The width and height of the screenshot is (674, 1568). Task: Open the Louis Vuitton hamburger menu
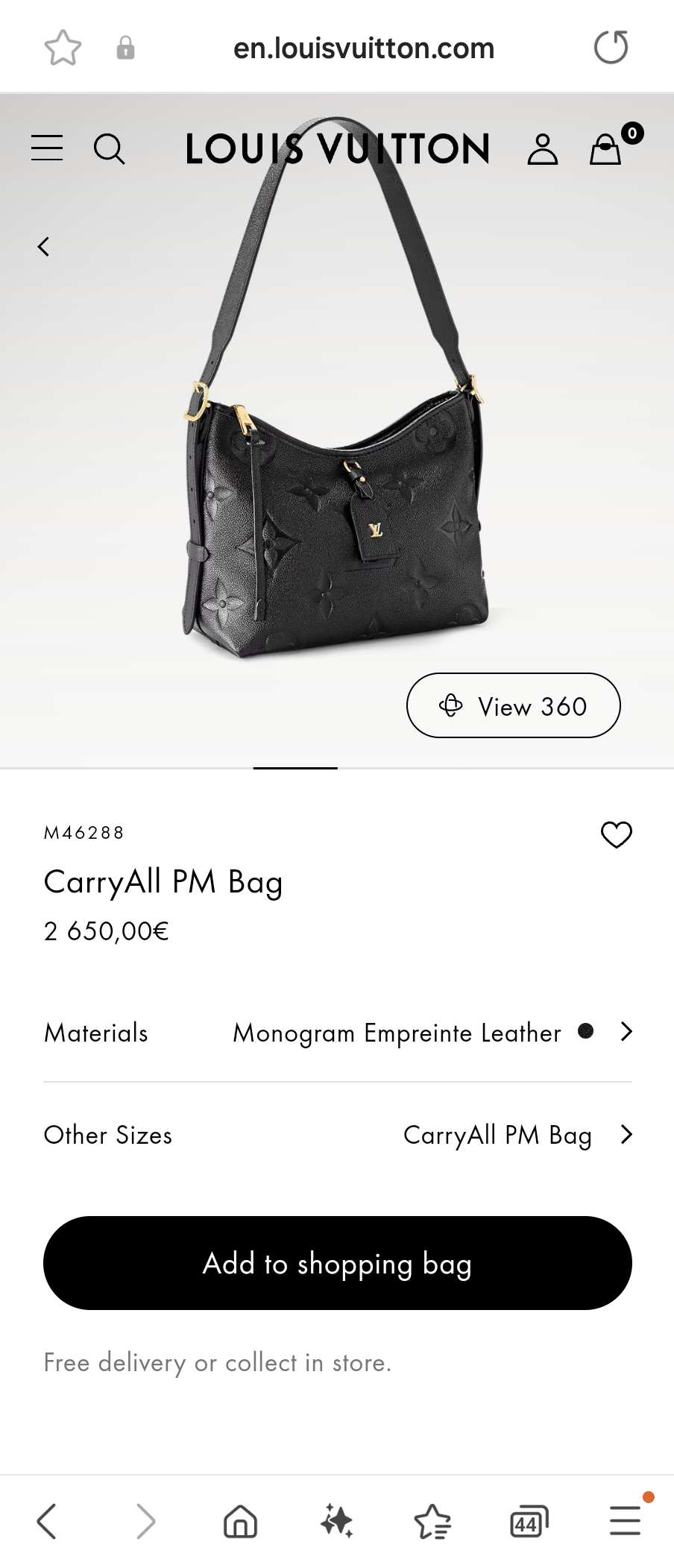click(x=46, y=148)
